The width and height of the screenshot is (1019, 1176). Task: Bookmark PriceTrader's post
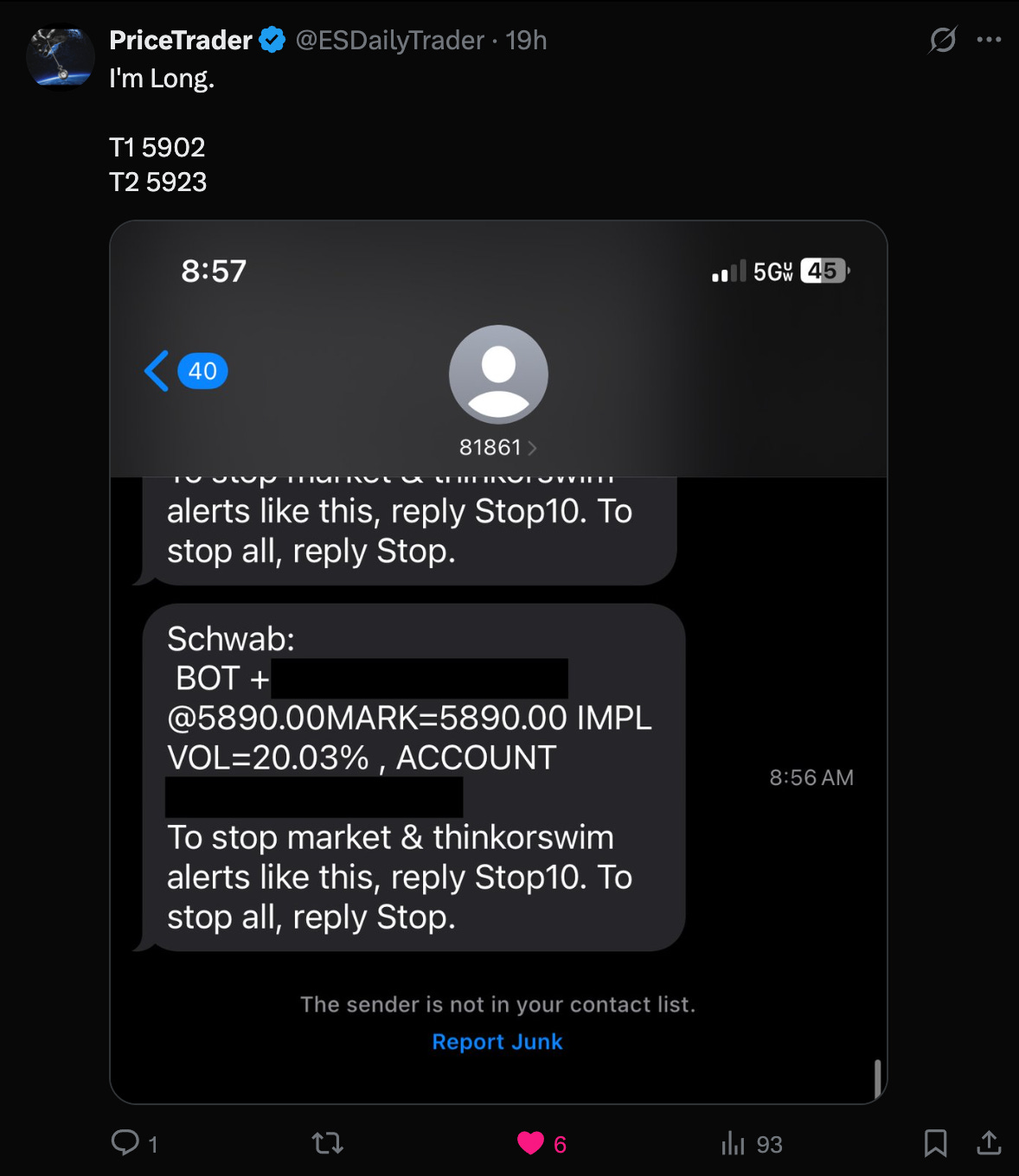click(935, 1143)
